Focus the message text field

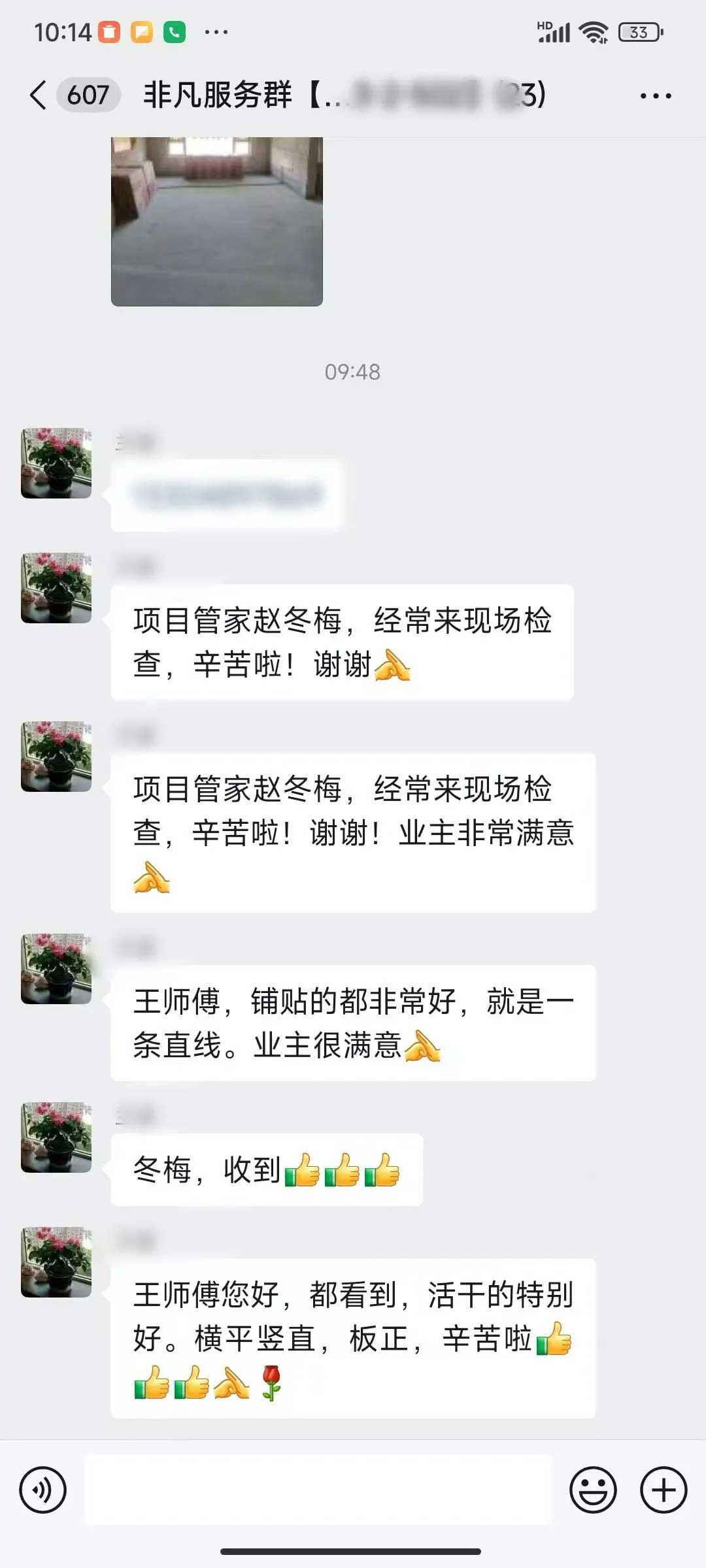click(318, 1490)
